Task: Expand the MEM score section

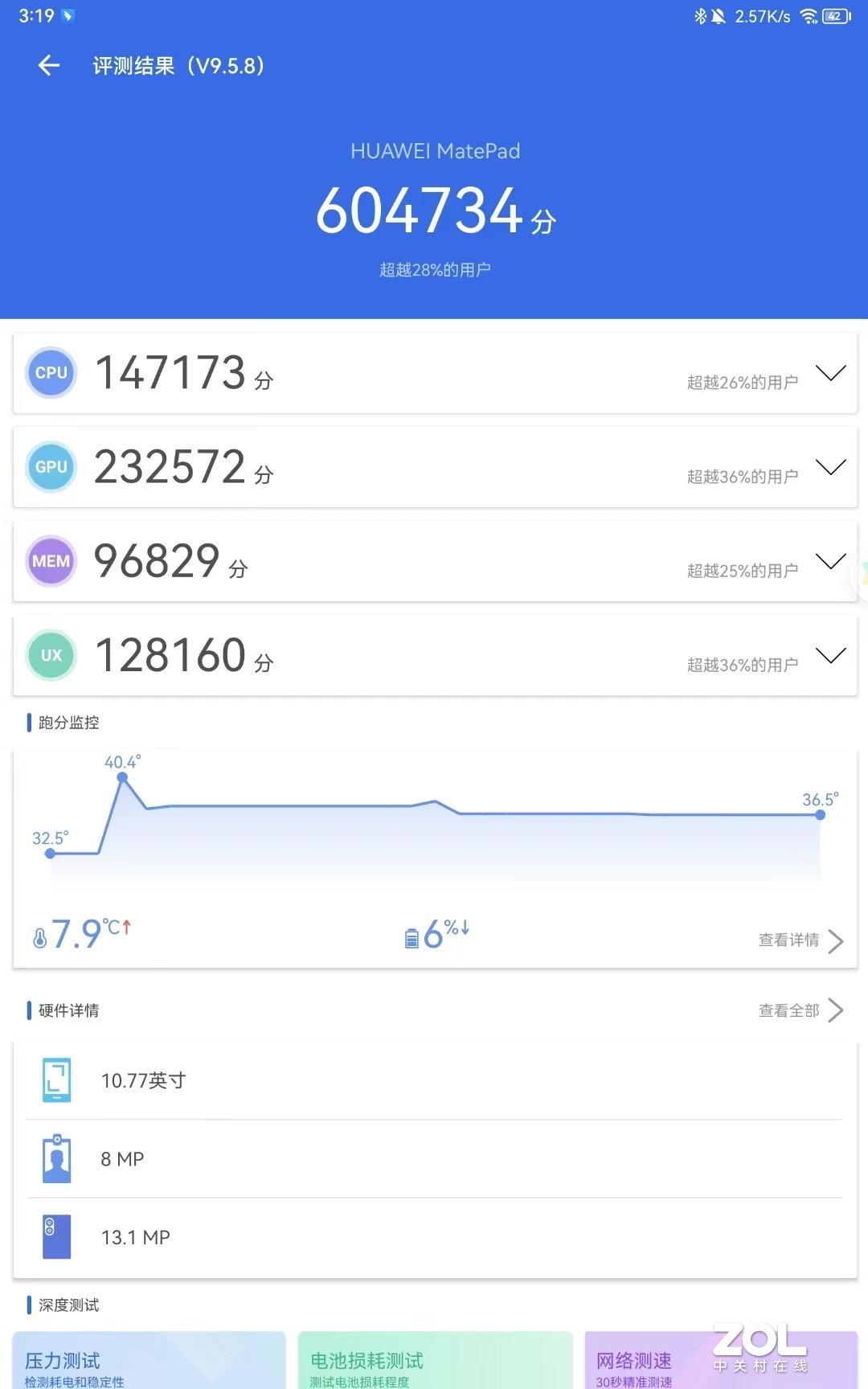Action: pos(830,561)
